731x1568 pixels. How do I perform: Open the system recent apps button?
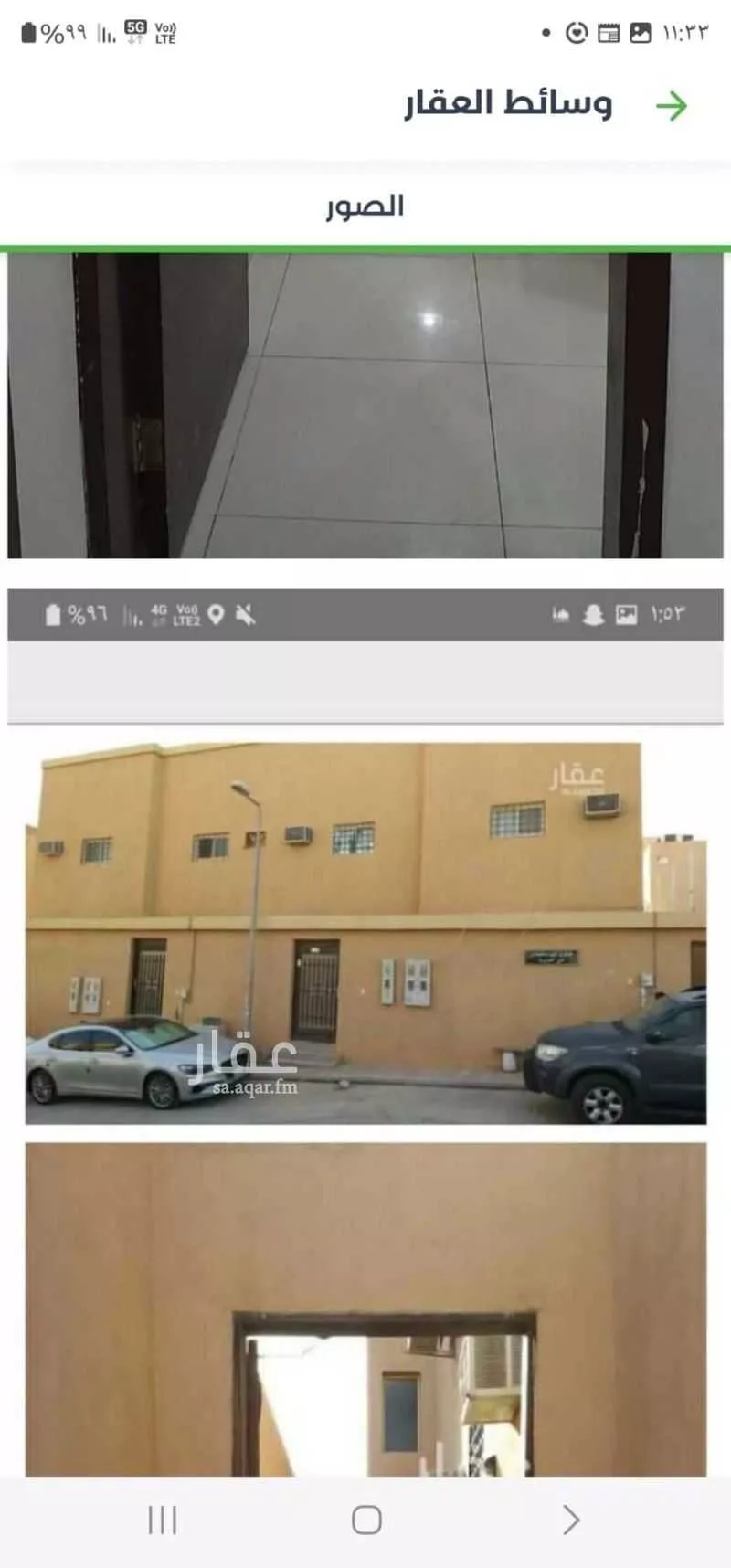click(163, 1520)
